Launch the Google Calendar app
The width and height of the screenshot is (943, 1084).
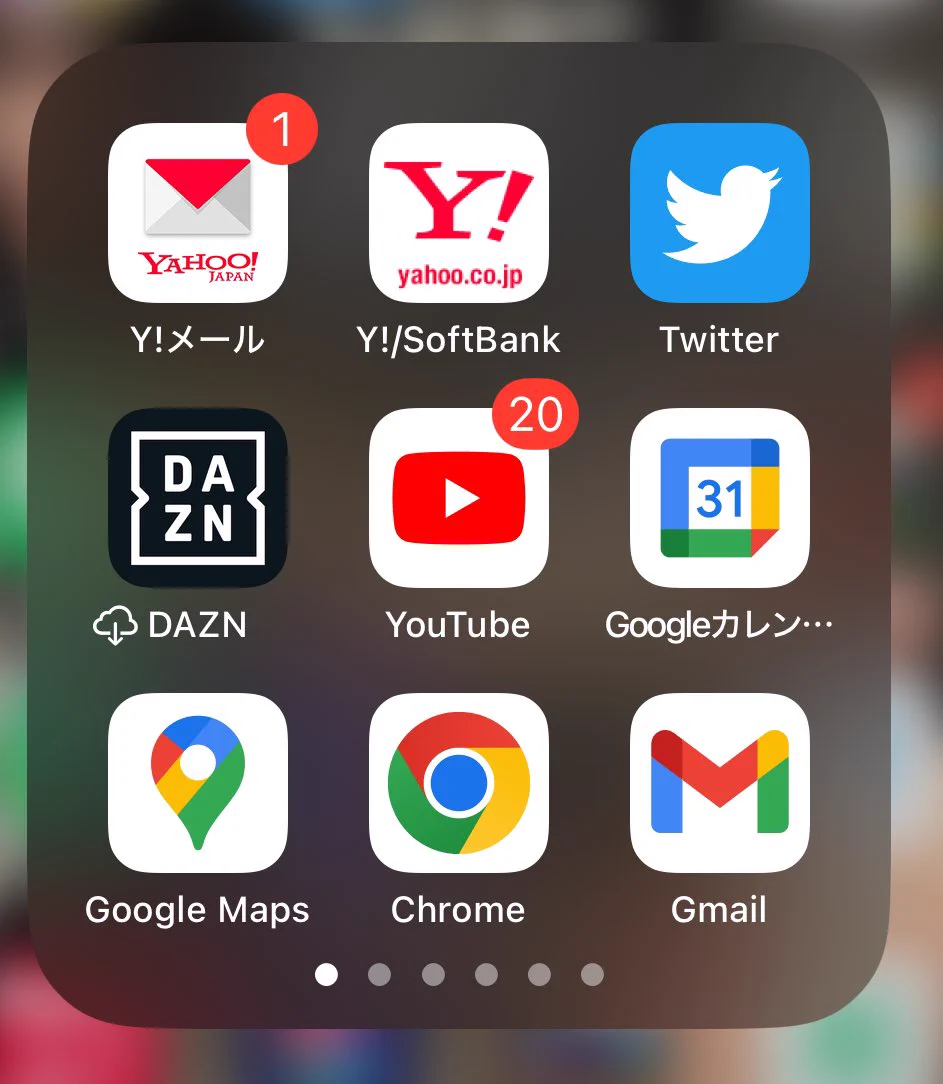tap(719, 498)
